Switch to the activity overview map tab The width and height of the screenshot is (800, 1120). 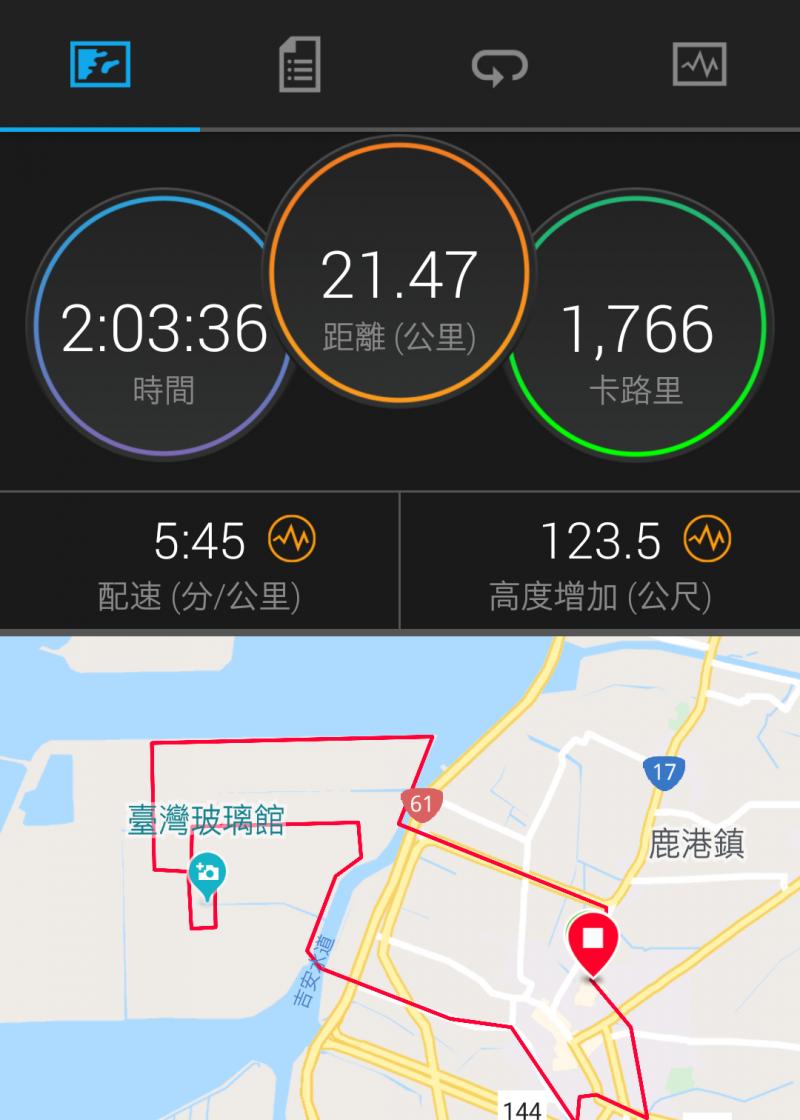click(x=100, y=65)
